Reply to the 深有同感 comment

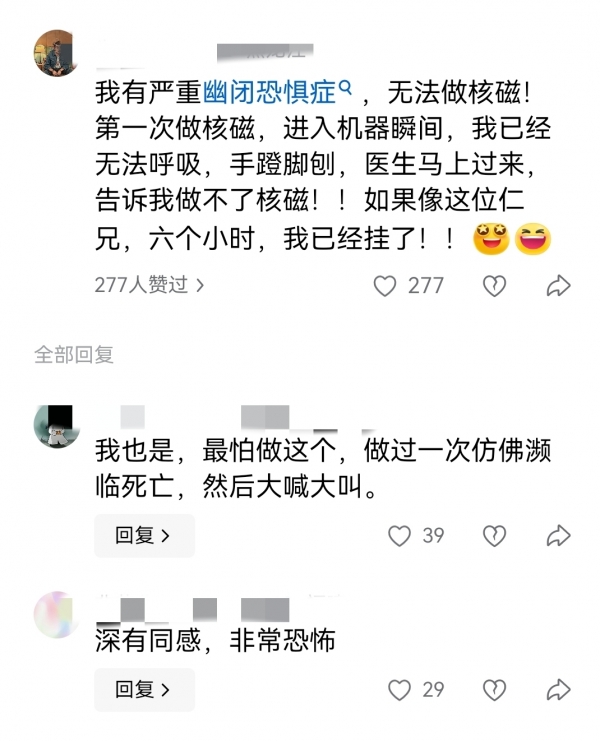(143, 689)
